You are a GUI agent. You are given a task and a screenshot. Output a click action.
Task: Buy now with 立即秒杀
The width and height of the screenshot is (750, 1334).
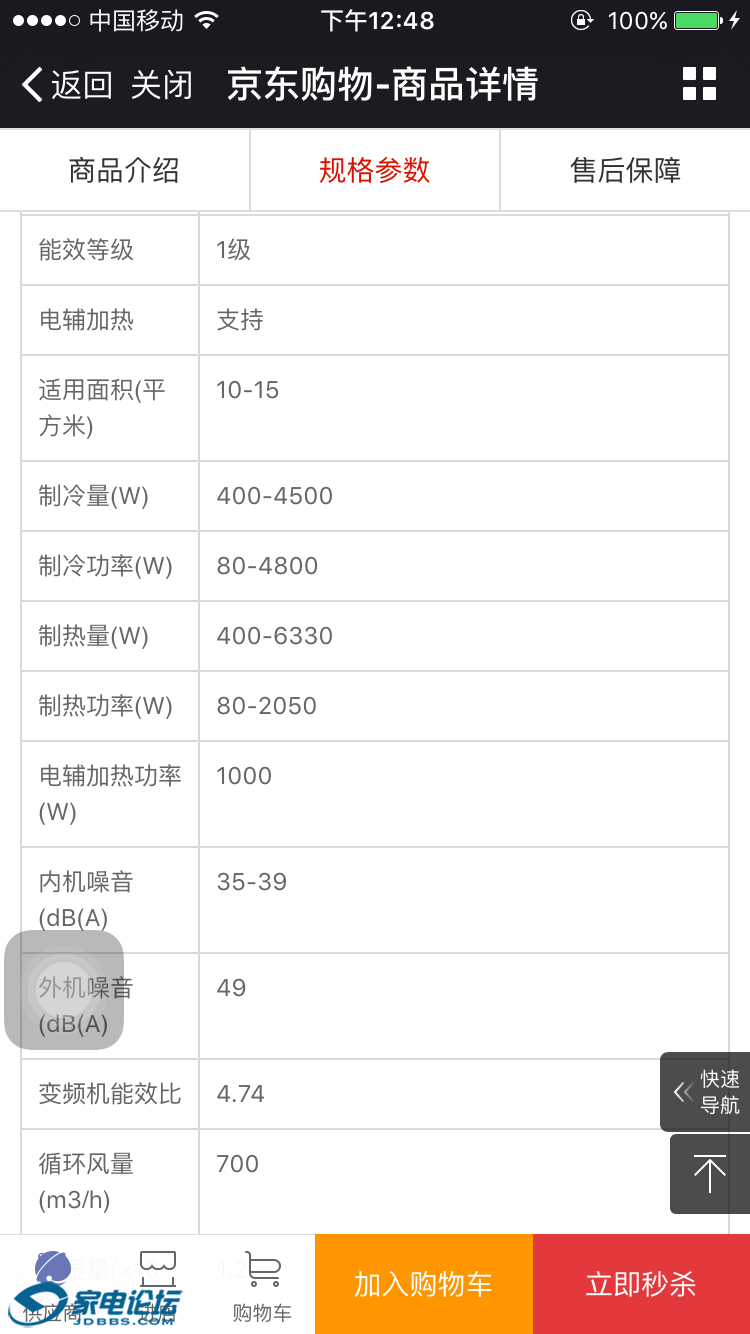pyautogui.click(x=641, y=1285)
